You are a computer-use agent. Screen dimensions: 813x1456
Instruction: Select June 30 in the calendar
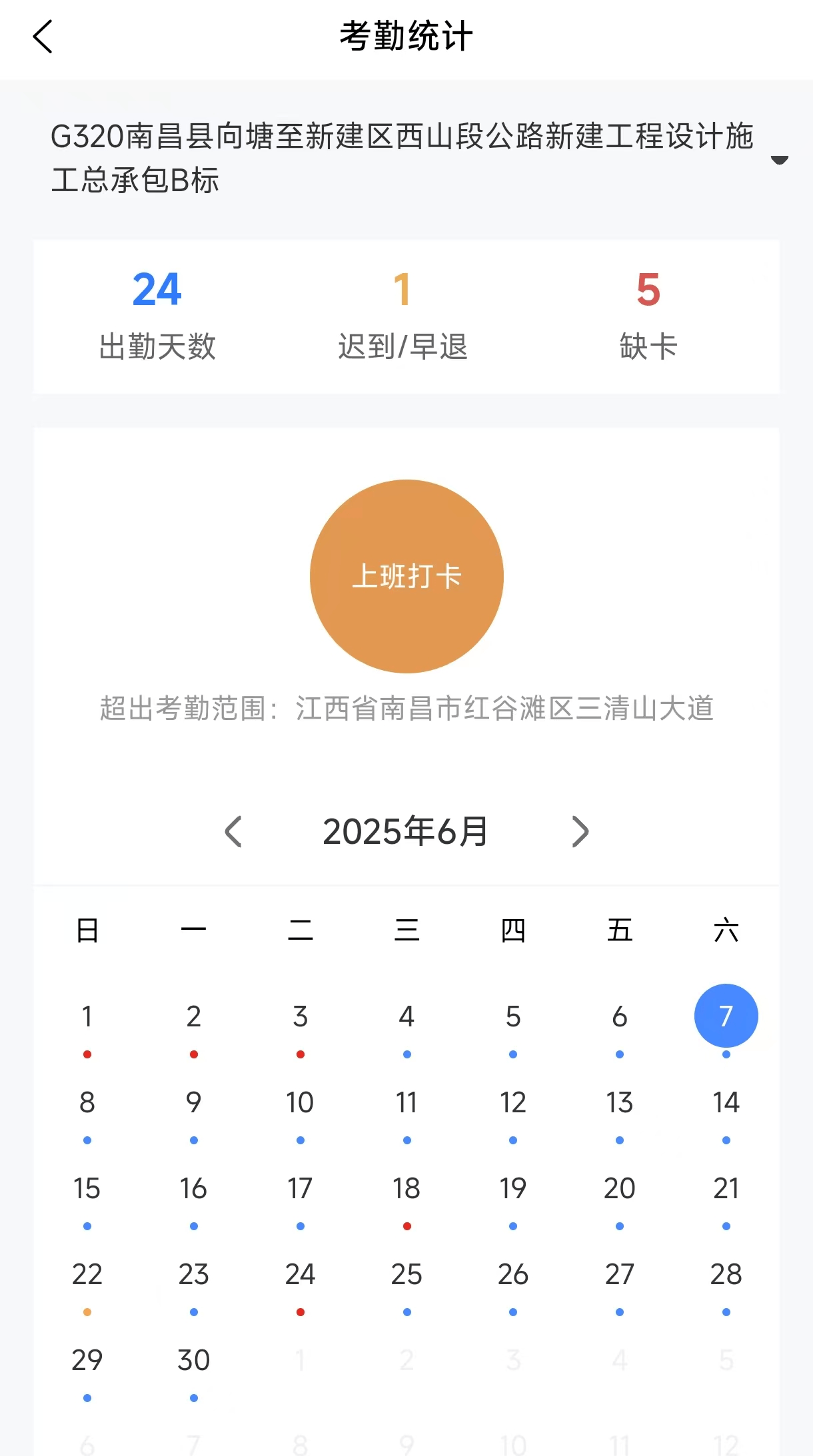(x=193, y=1359)
